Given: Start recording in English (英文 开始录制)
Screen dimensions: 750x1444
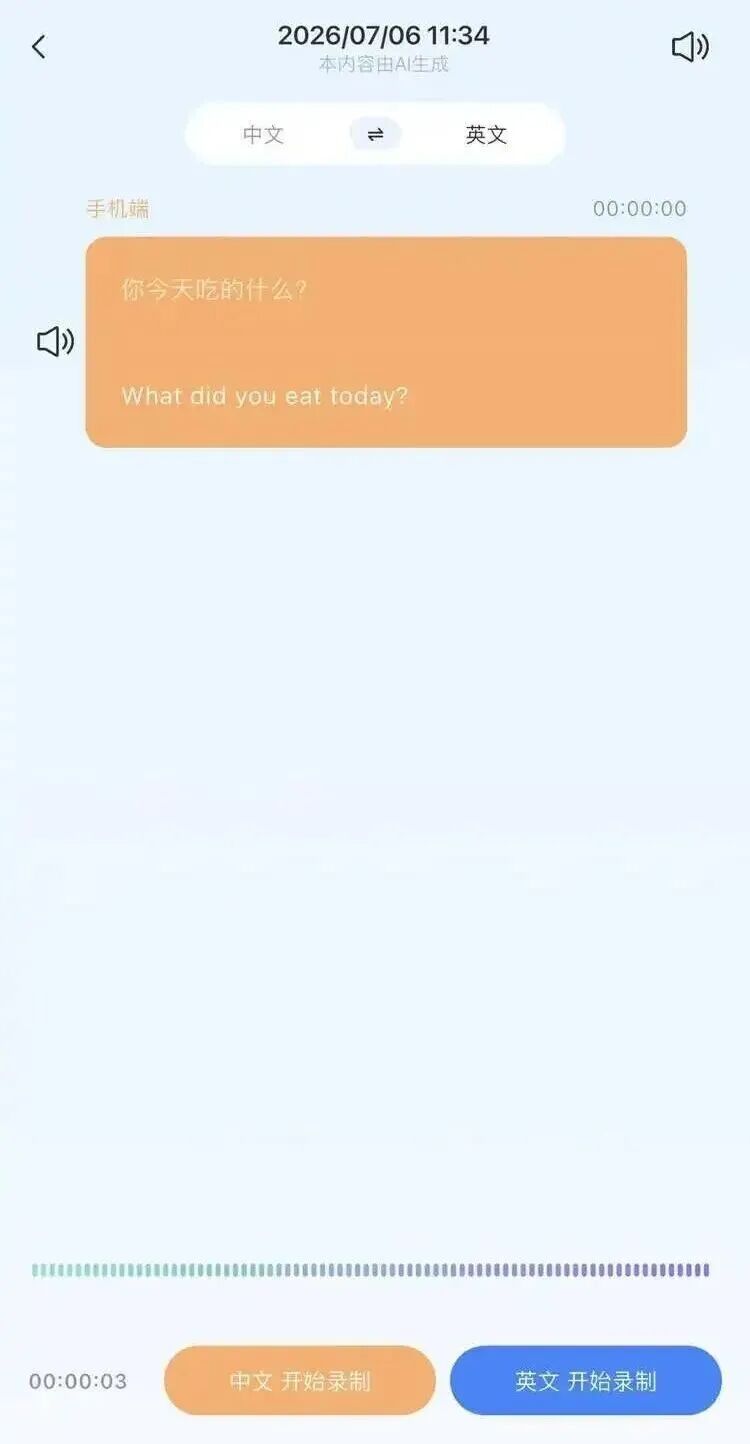Looking at the screenshot, I should tap(586, 1380).
